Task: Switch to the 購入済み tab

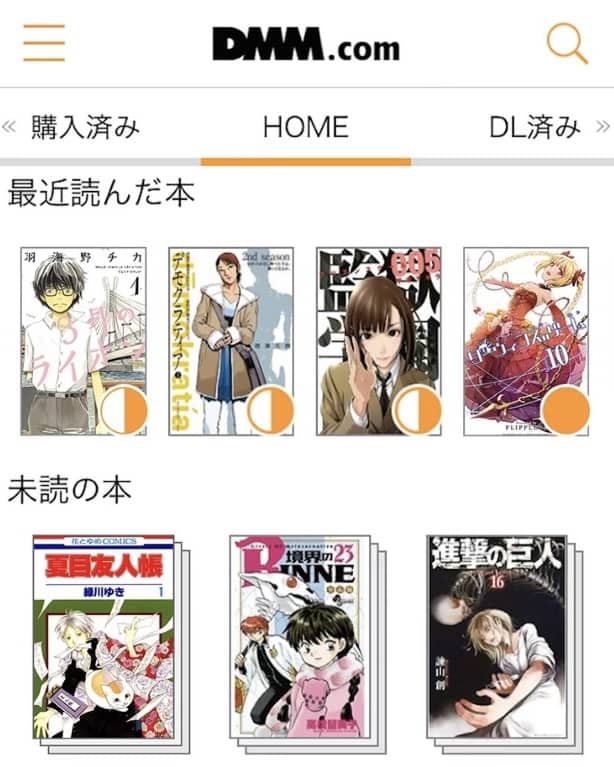Action: 85,127
